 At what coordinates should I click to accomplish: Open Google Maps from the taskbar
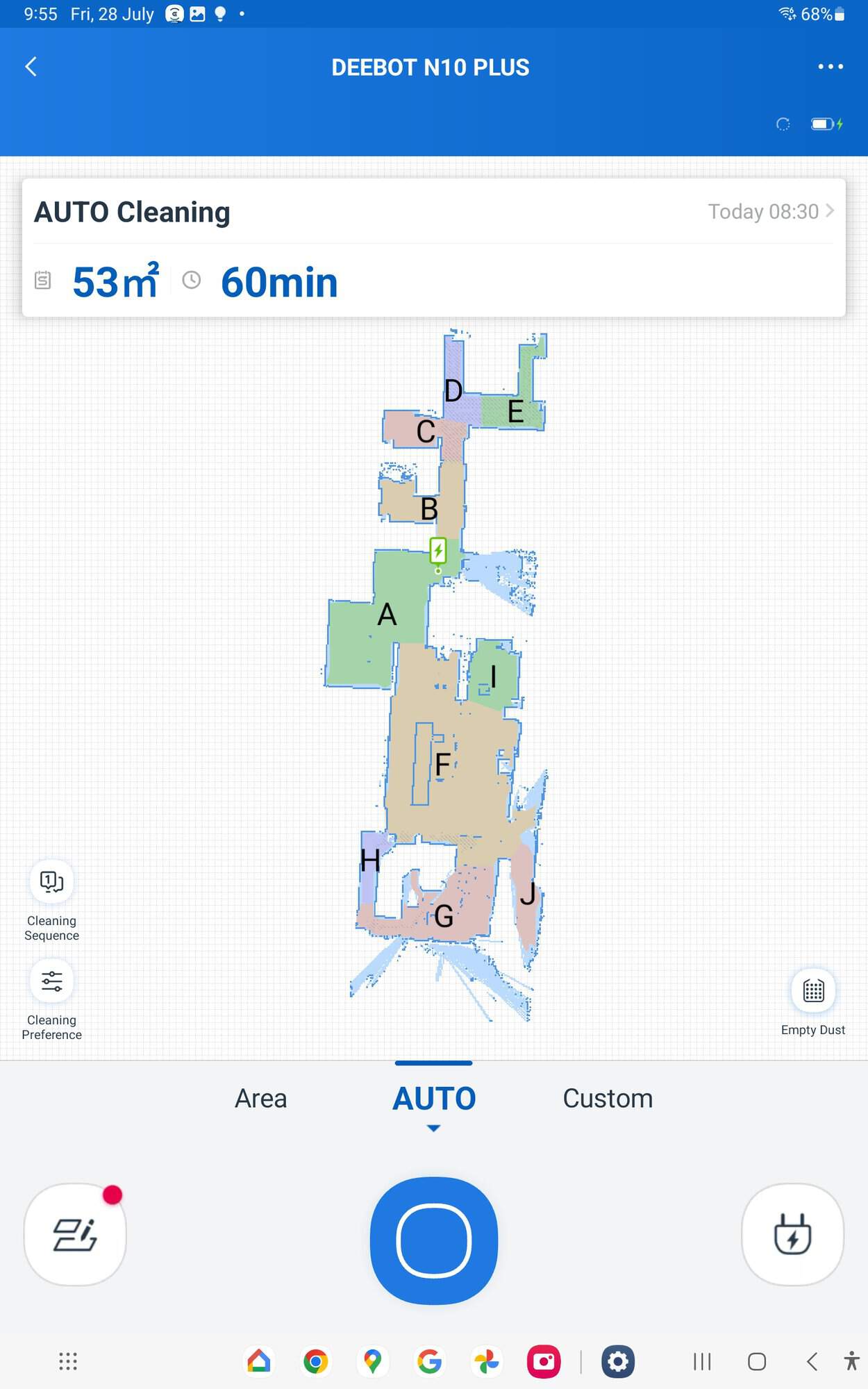(373, 1361)
